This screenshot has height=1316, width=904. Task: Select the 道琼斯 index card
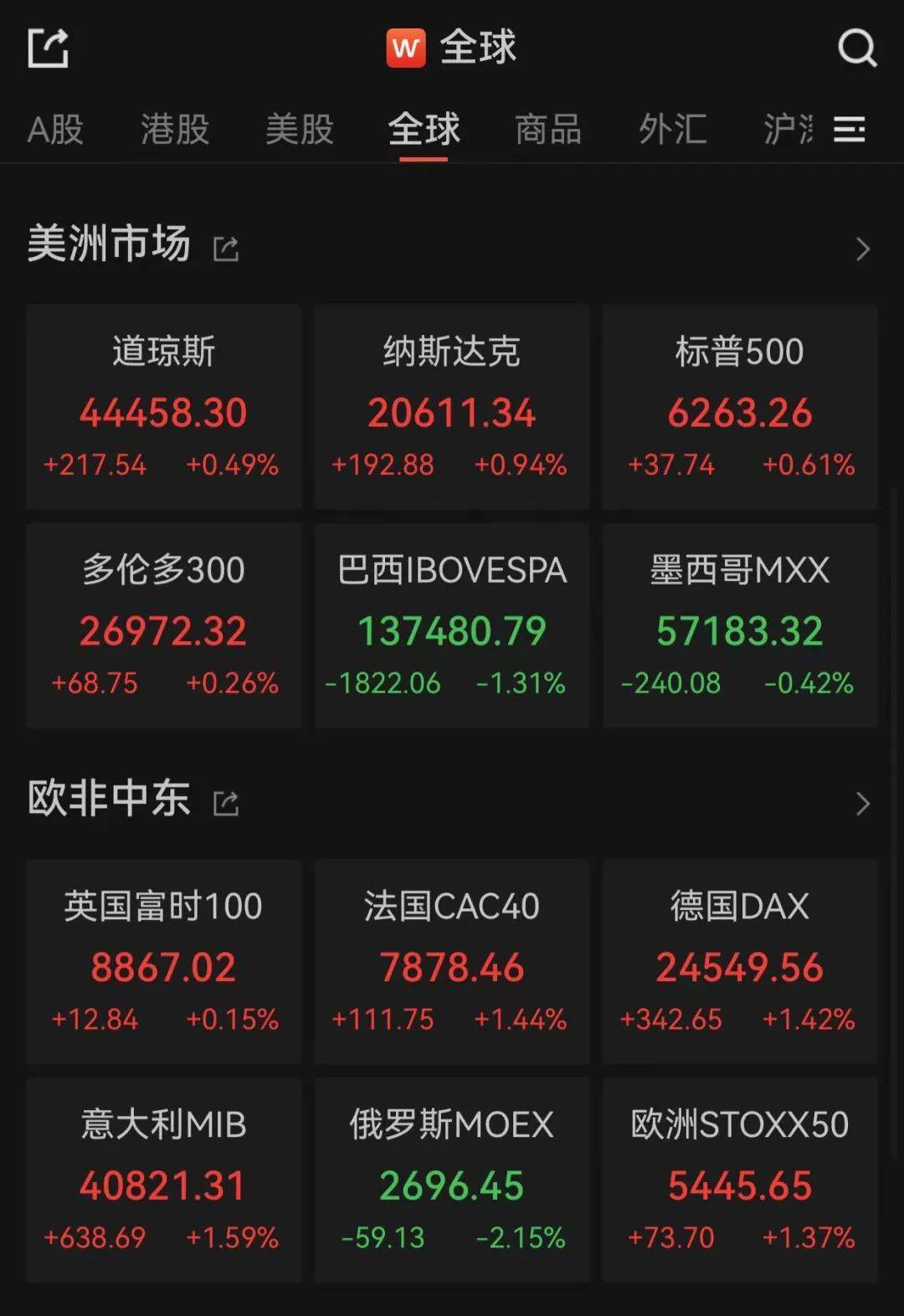(164, 406)
